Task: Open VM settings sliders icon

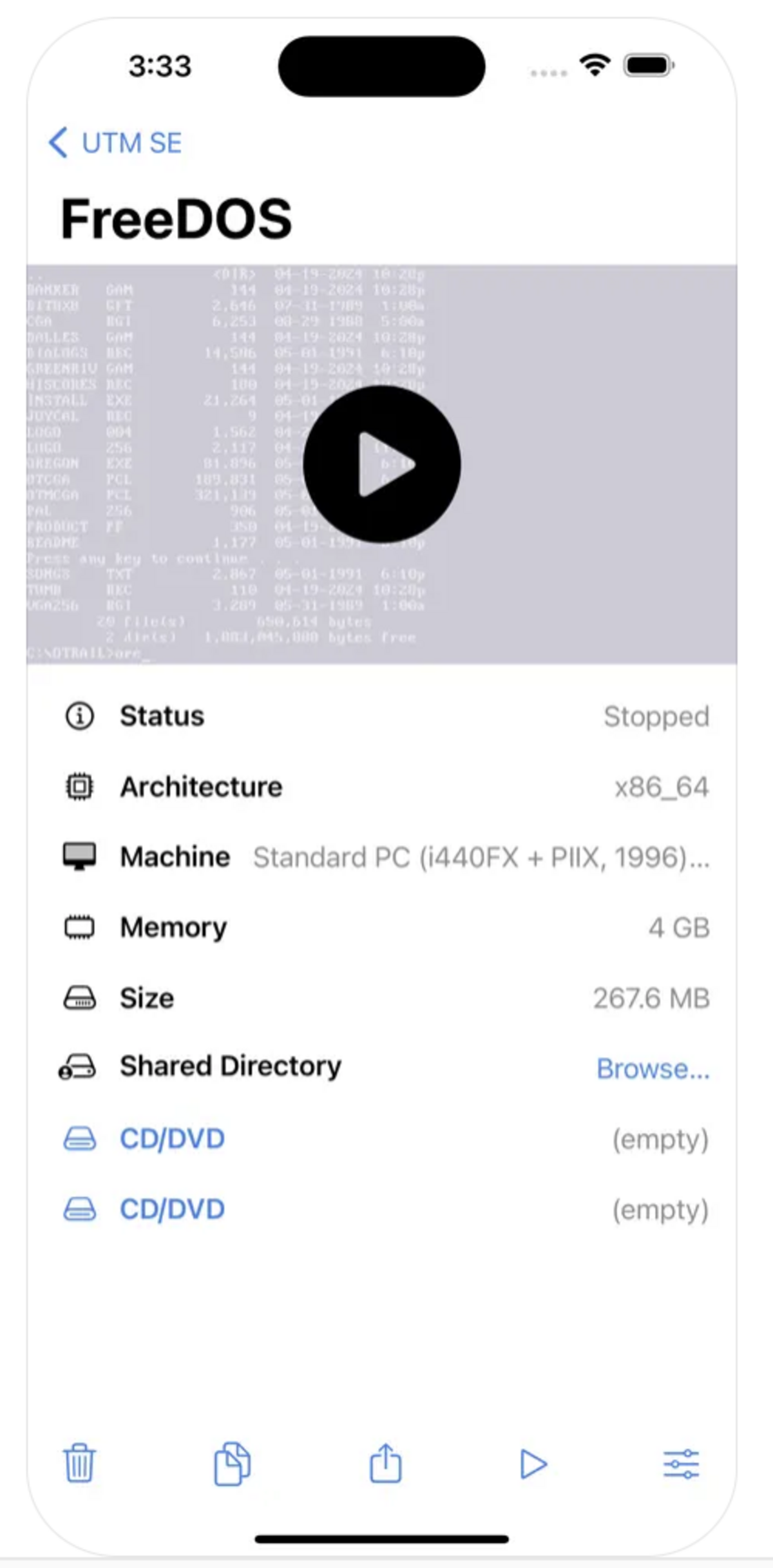Action: pyautogui.click(x=681, y=1464)
